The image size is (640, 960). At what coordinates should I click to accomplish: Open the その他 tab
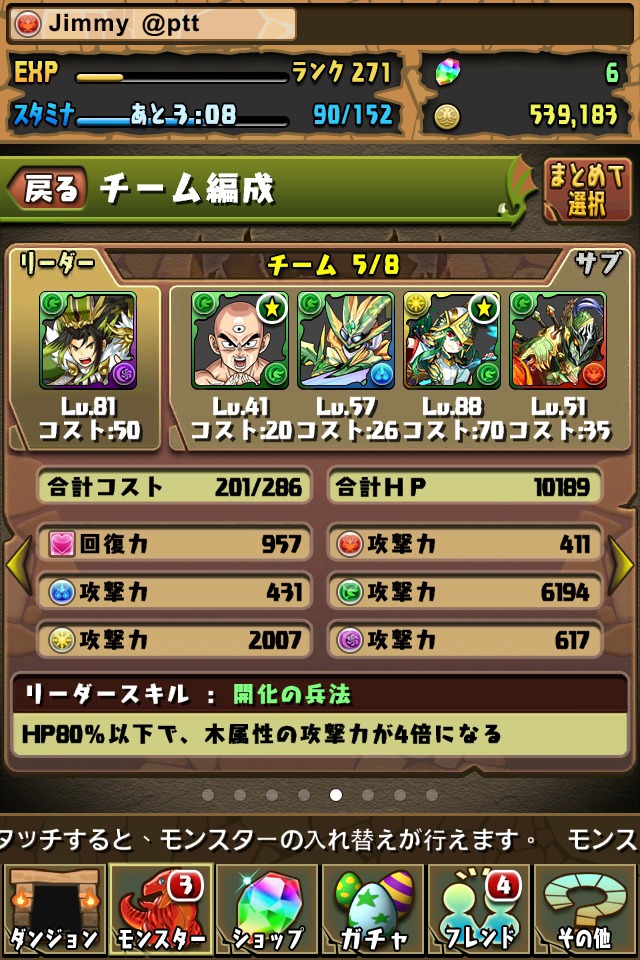(x=586, y=910)
